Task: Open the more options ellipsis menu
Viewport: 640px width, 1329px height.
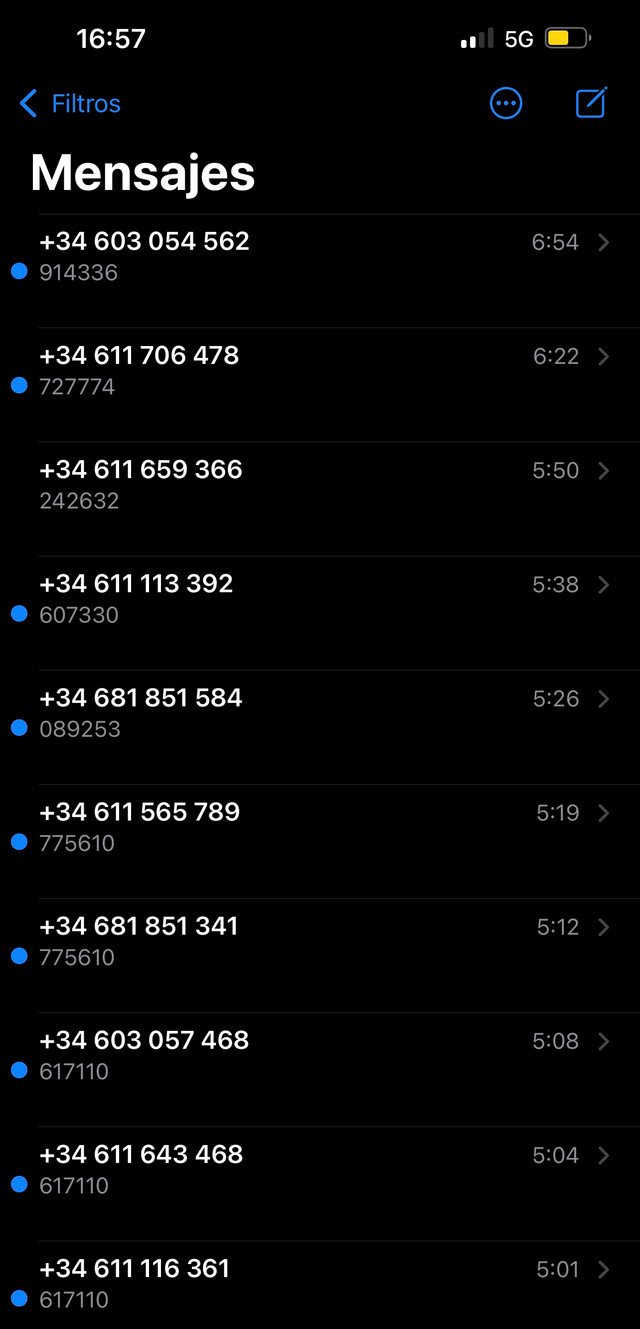Action: coord(506,103)
